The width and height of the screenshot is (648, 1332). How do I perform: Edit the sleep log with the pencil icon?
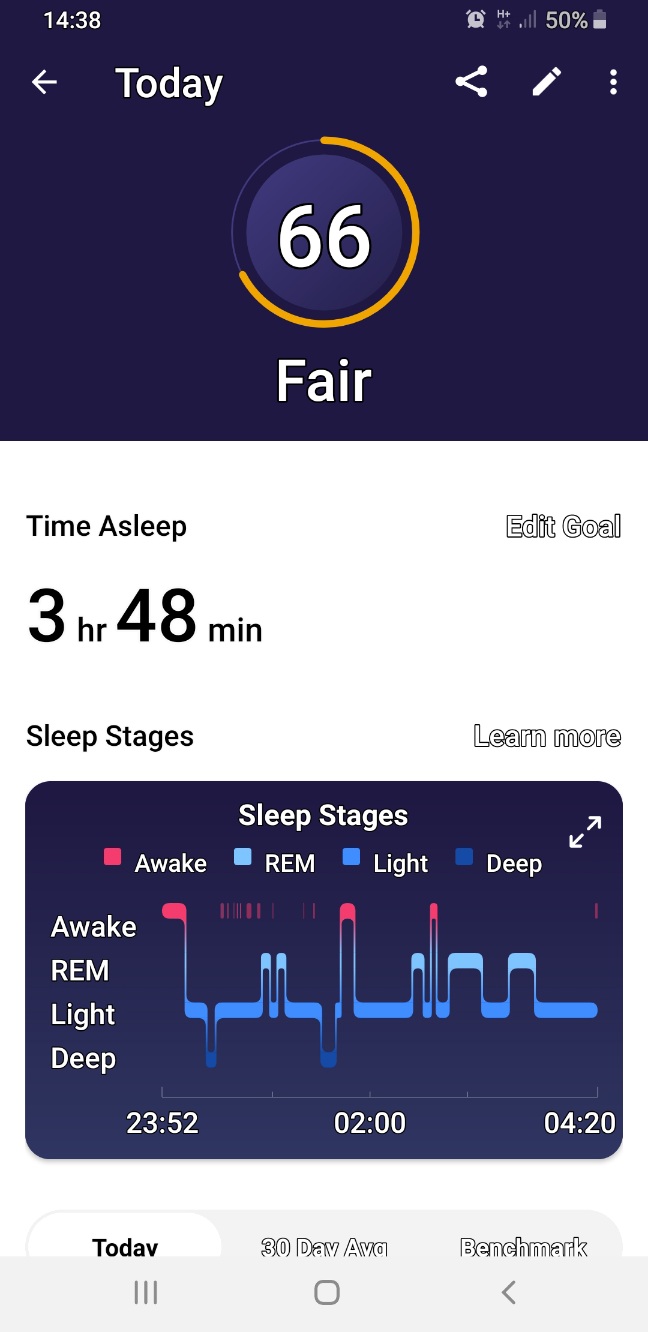point(547,82)
